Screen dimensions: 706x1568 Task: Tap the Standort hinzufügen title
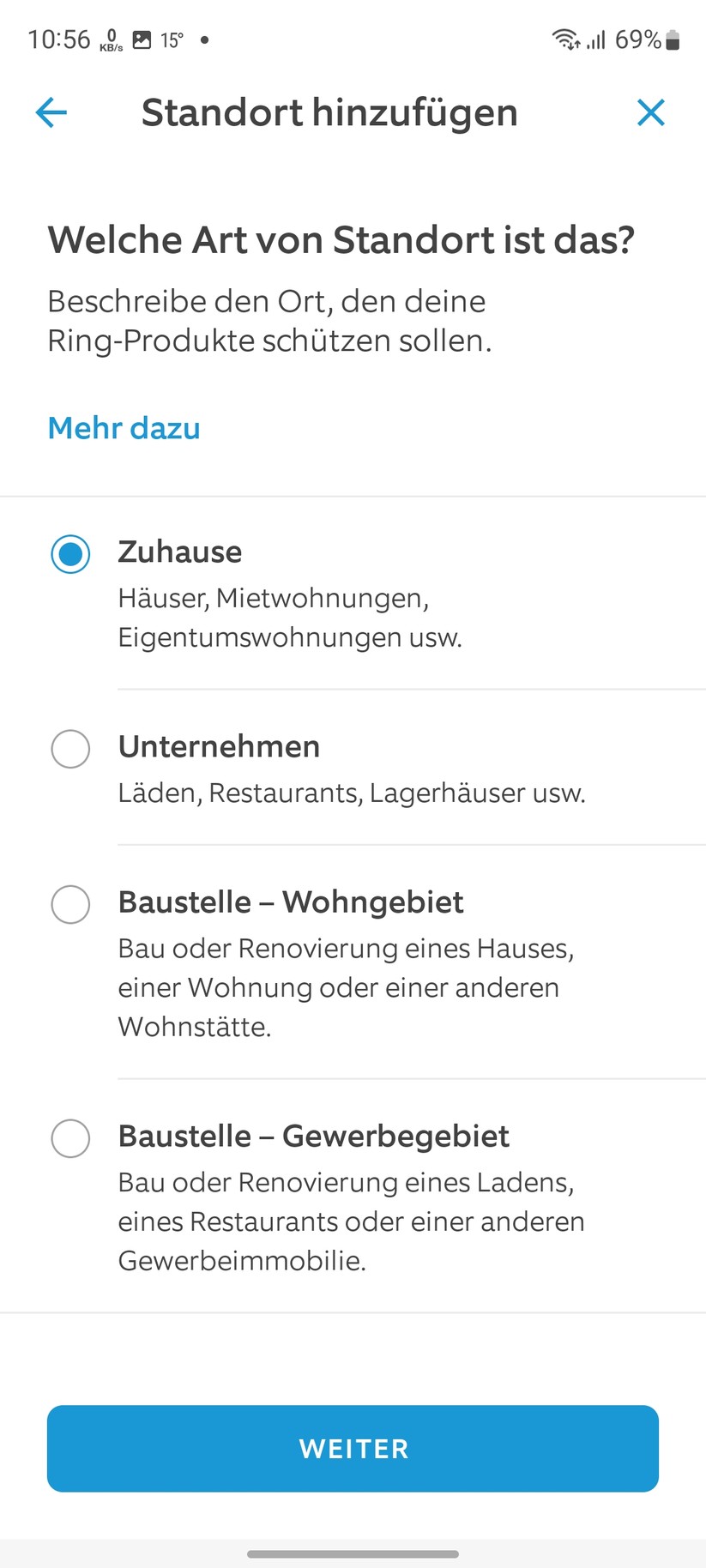tap(329, 112)
